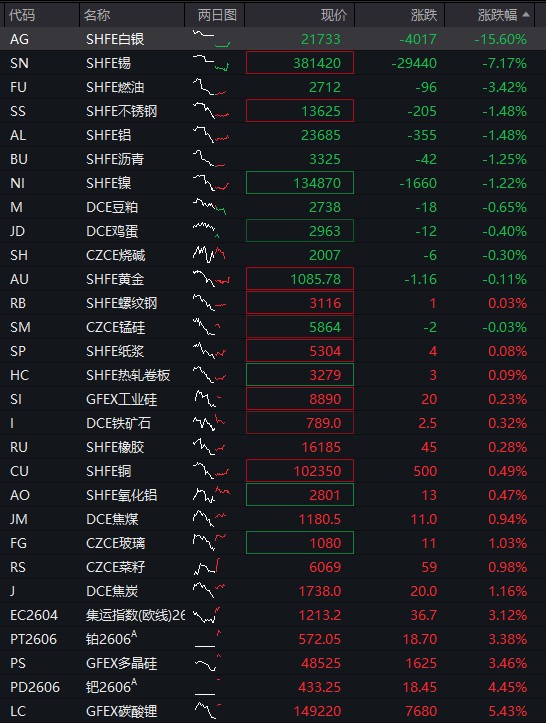Open the SH CZCE烧碱 row
Screen dimensions: 546x723
[273, 255]
